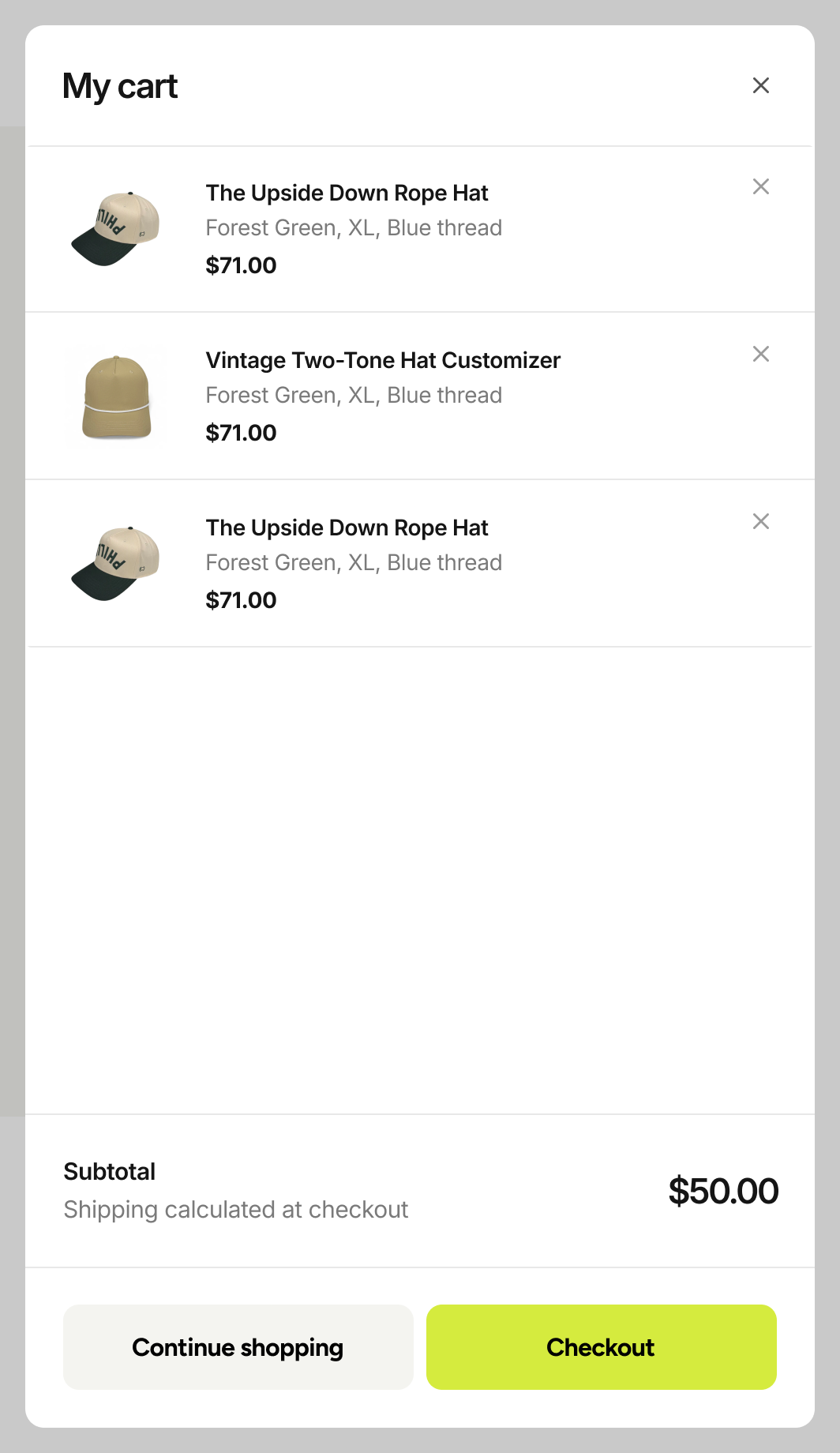Image resolution: width=840 pixels, height=1453 pixels.
Task: Select the Vintage Two-Tone hat thumbnail
Action: coord(113,395)
